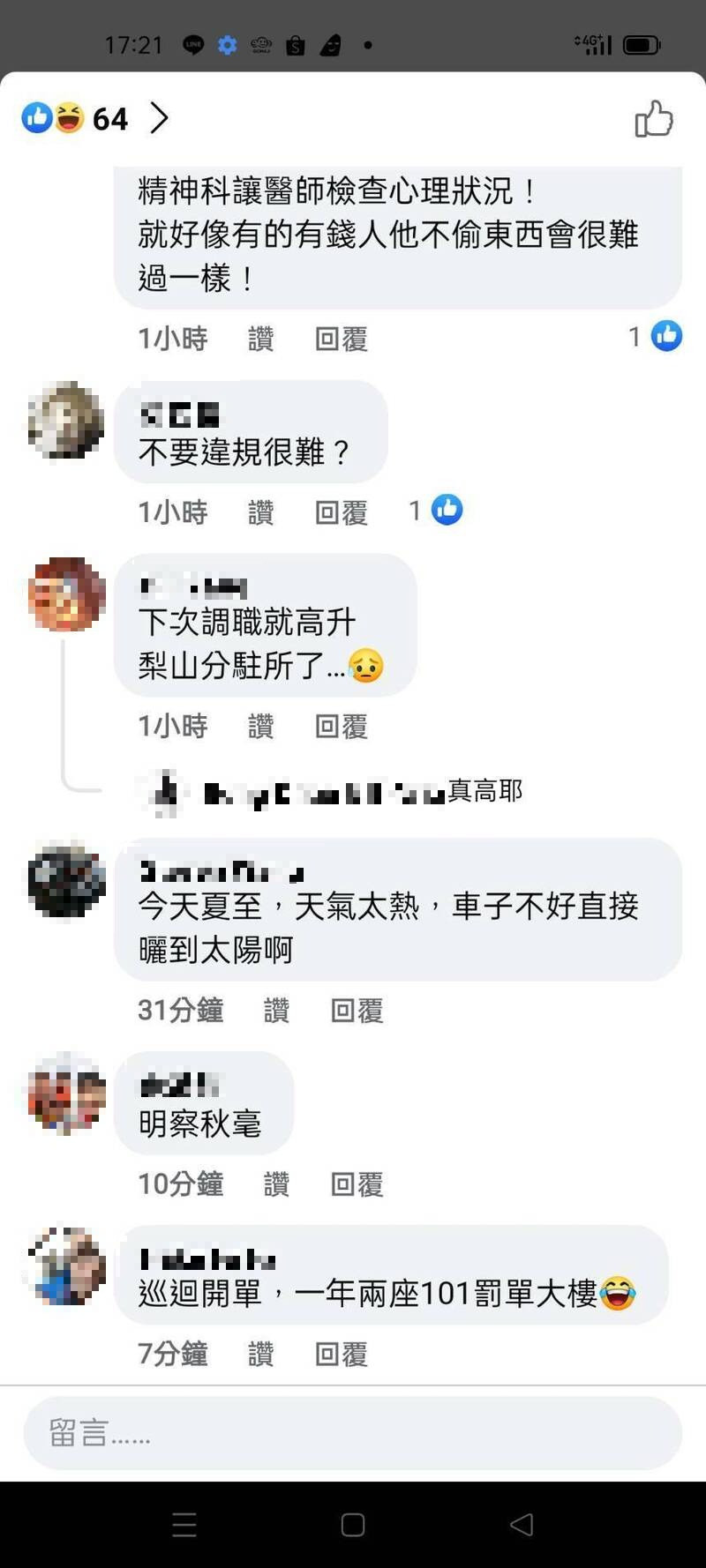Like the comment about 巡迴開單

[260, 1354]
